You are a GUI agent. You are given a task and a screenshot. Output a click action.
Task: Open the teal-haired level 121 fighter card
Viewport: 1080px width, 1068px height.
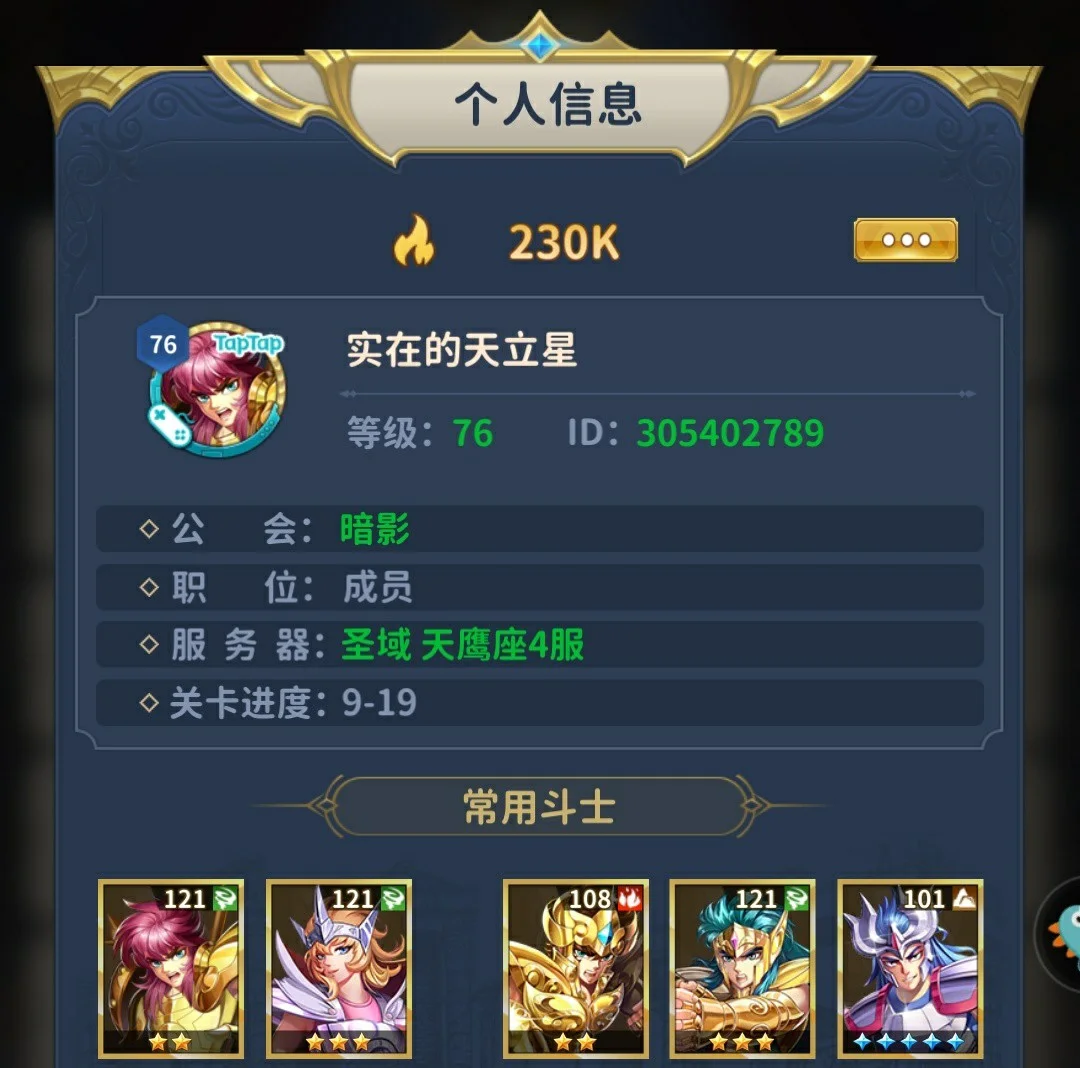742,968
